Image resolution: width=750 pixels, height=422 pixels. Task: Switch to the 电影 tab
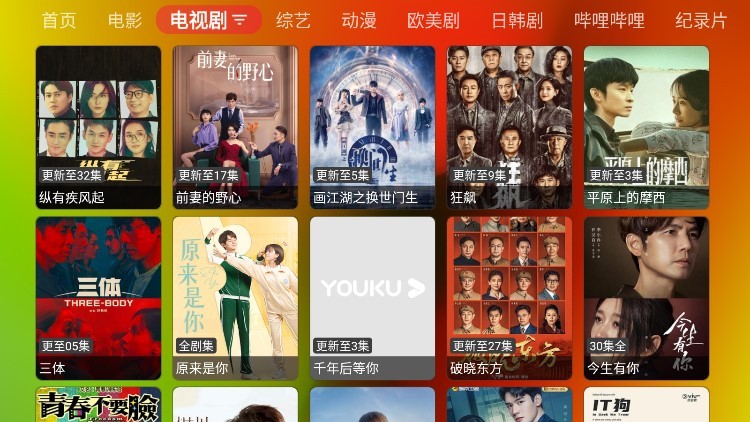coord(125,20)
